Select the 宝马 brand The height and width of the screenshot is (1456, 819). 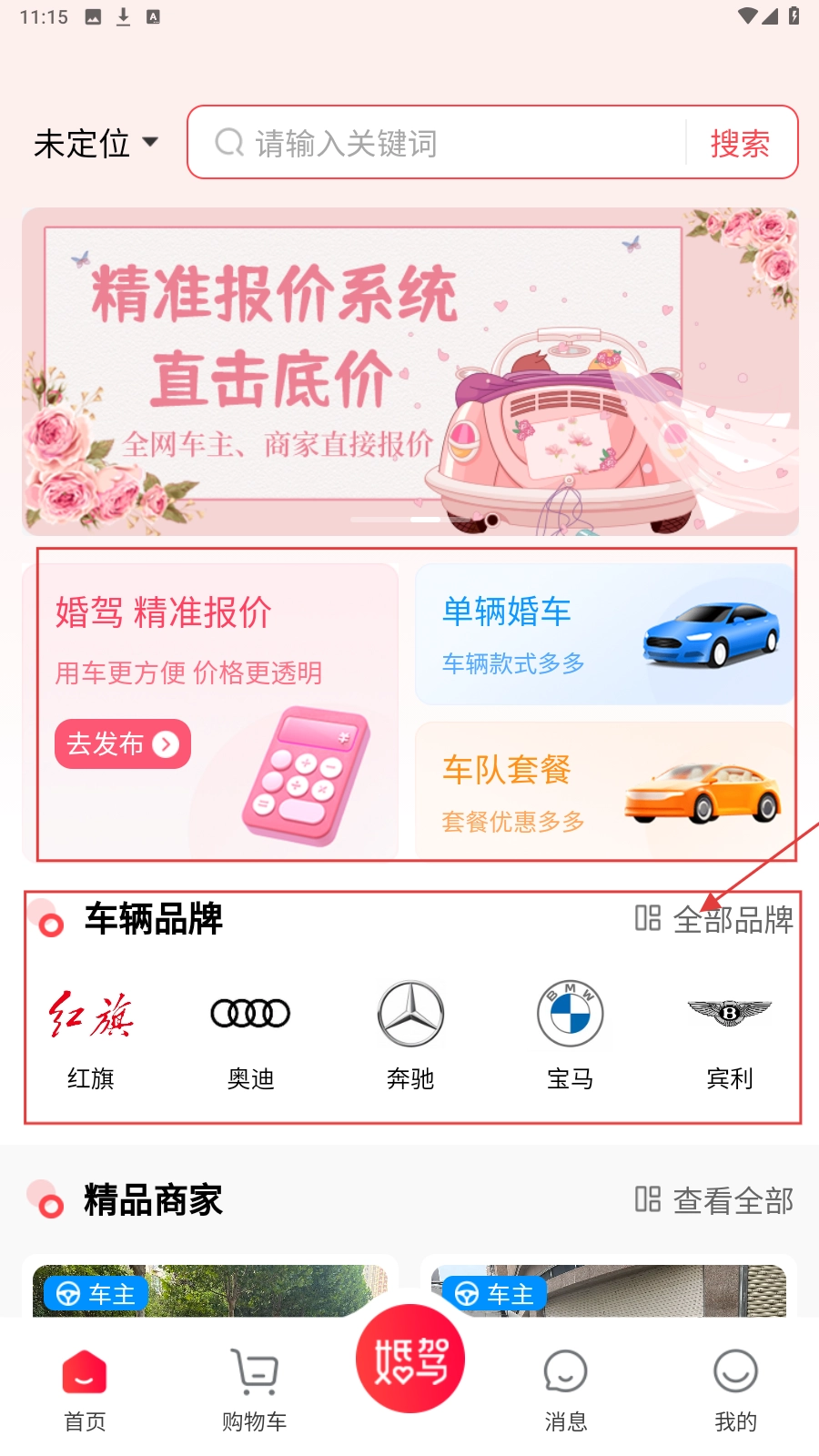[571, 1037]
